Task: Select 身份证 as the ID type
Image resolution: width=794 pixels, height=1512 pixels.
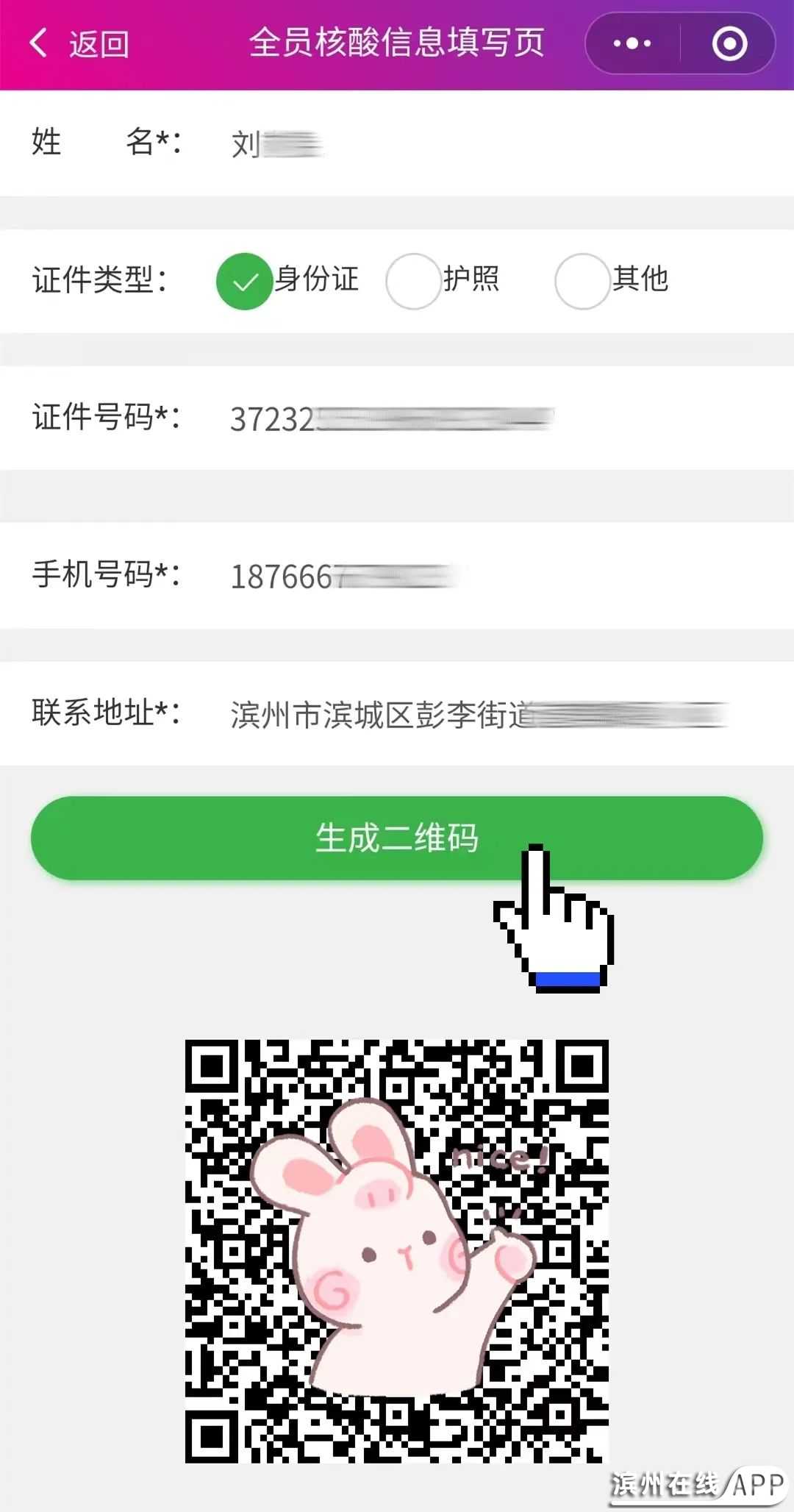Action: coord(244,281)
